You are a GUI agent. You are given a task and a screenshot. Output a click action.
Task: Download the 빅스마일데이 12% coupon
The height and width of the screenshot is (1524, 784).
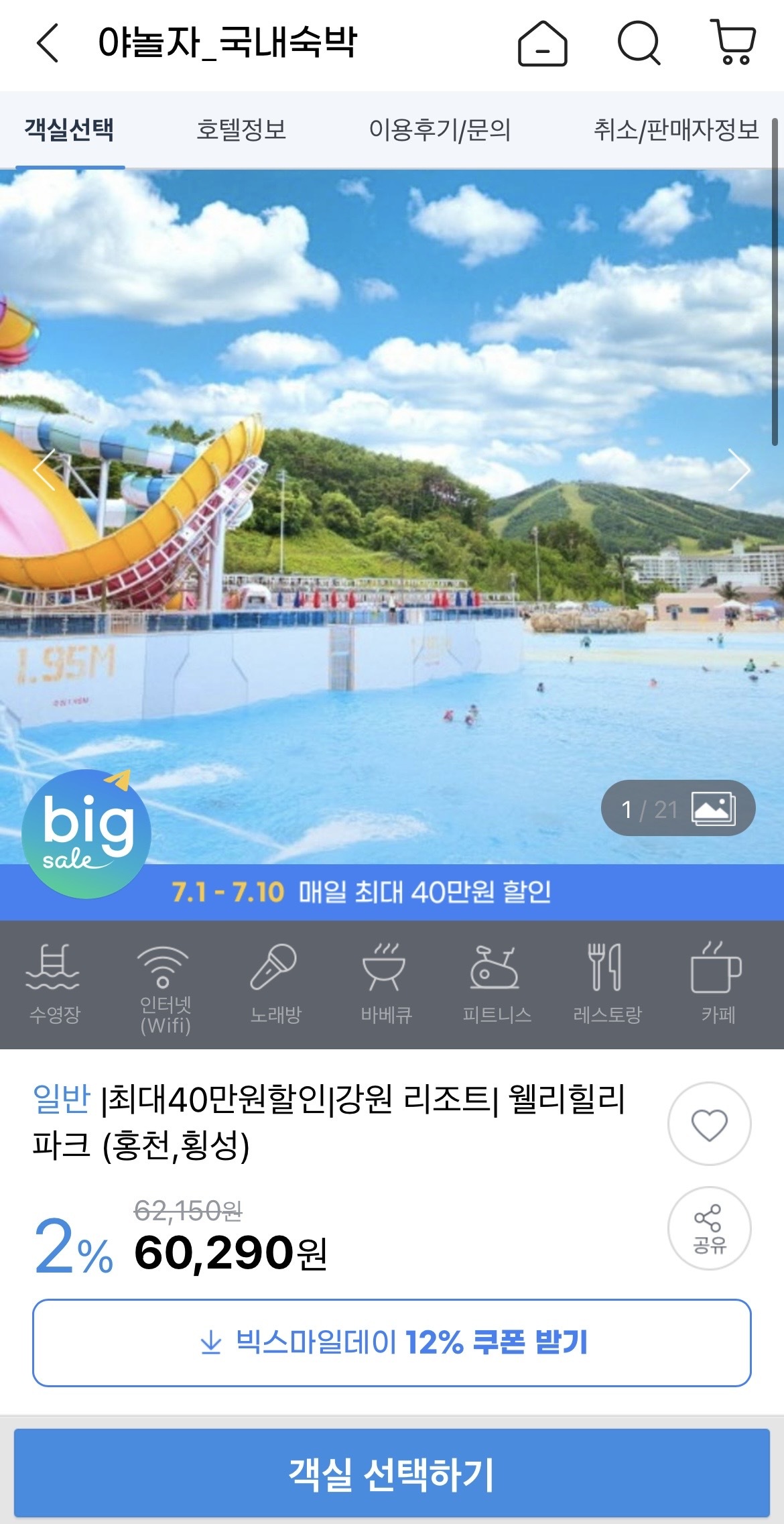[392, 1343]
